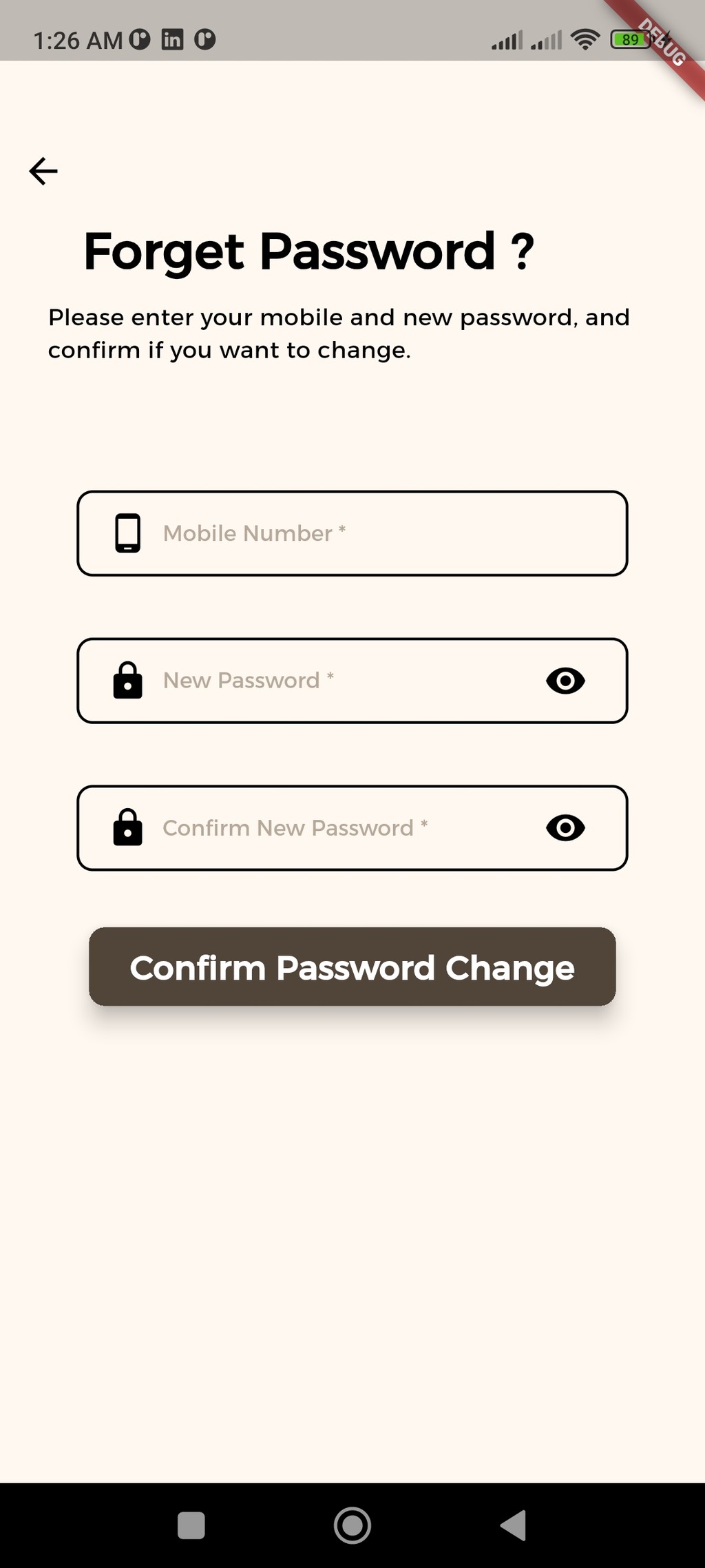Focus the Mobile Number field
The image size is (705, 1568).
[x=372, y=533]
